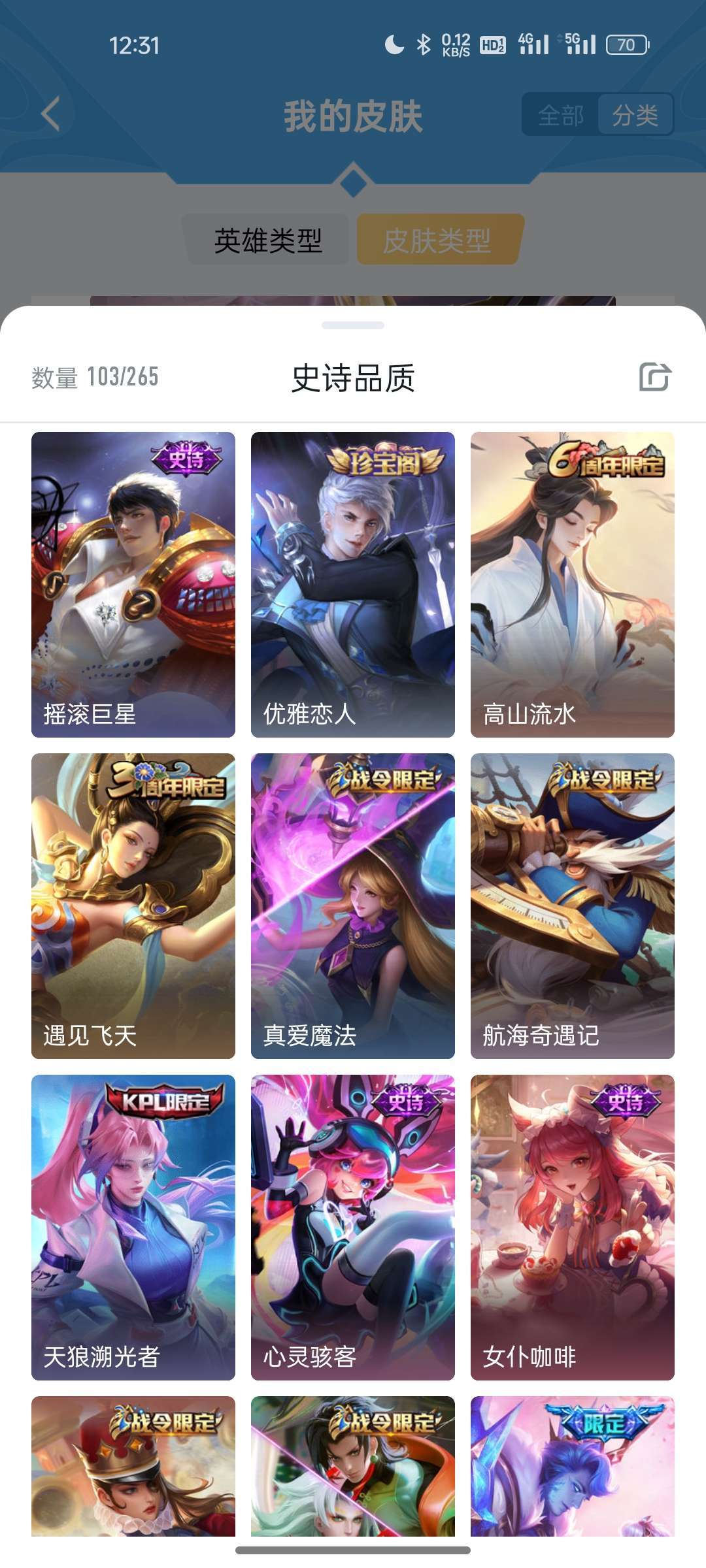View the 优雅恋人 skin
706x1568 pixels.
[x=353, y=585]
